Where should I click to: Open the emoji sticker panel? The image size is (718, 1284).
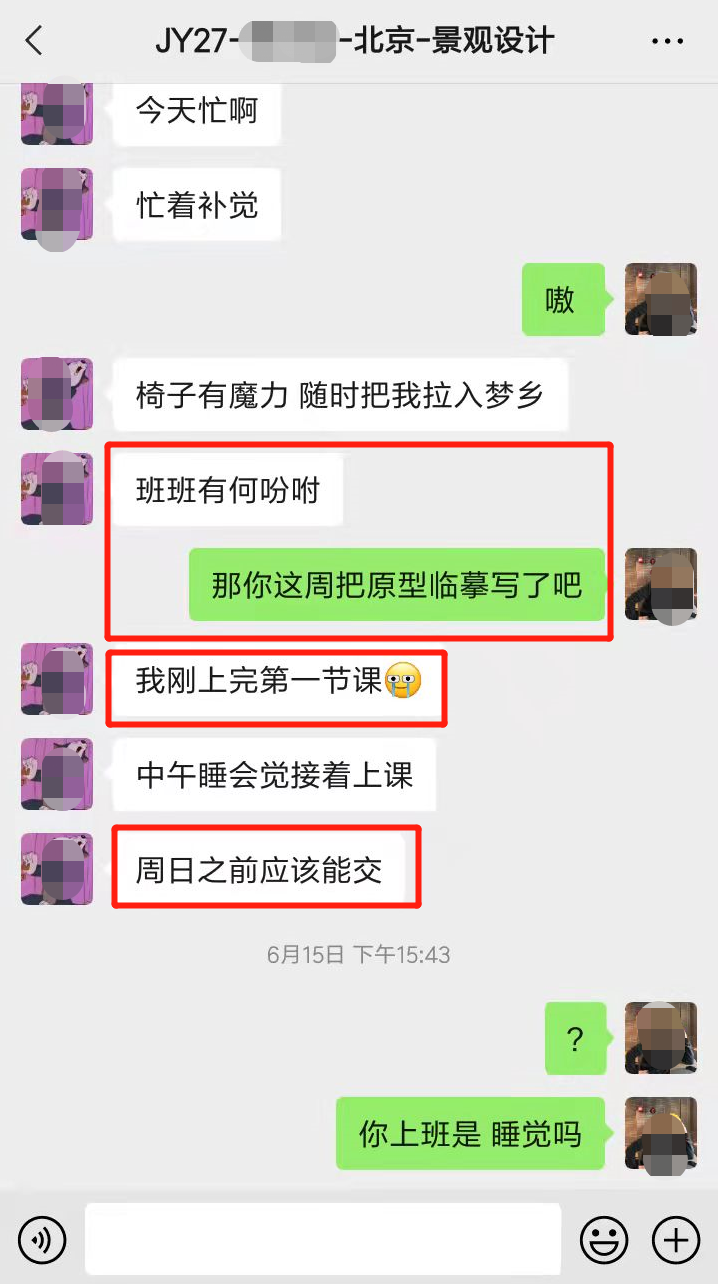point(604,1240)
